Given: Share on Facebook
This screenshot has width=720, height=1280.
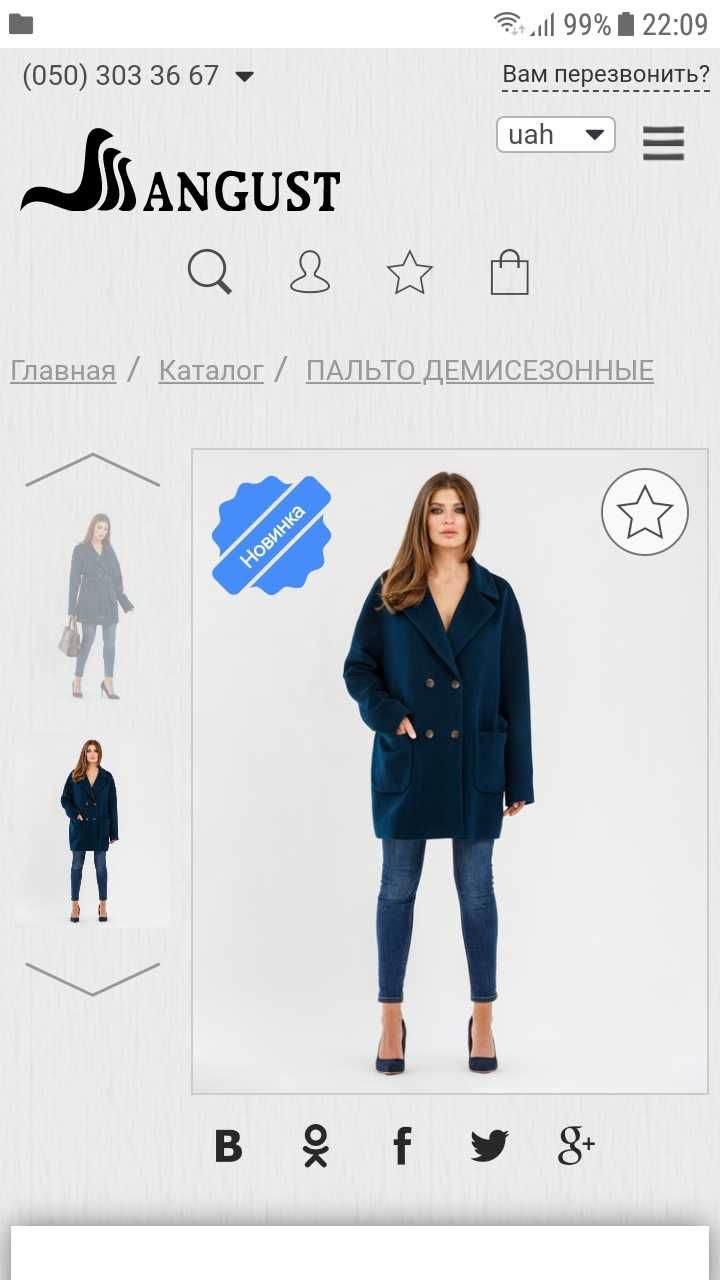Looking at the screenshot, I should click(402, 1146).
